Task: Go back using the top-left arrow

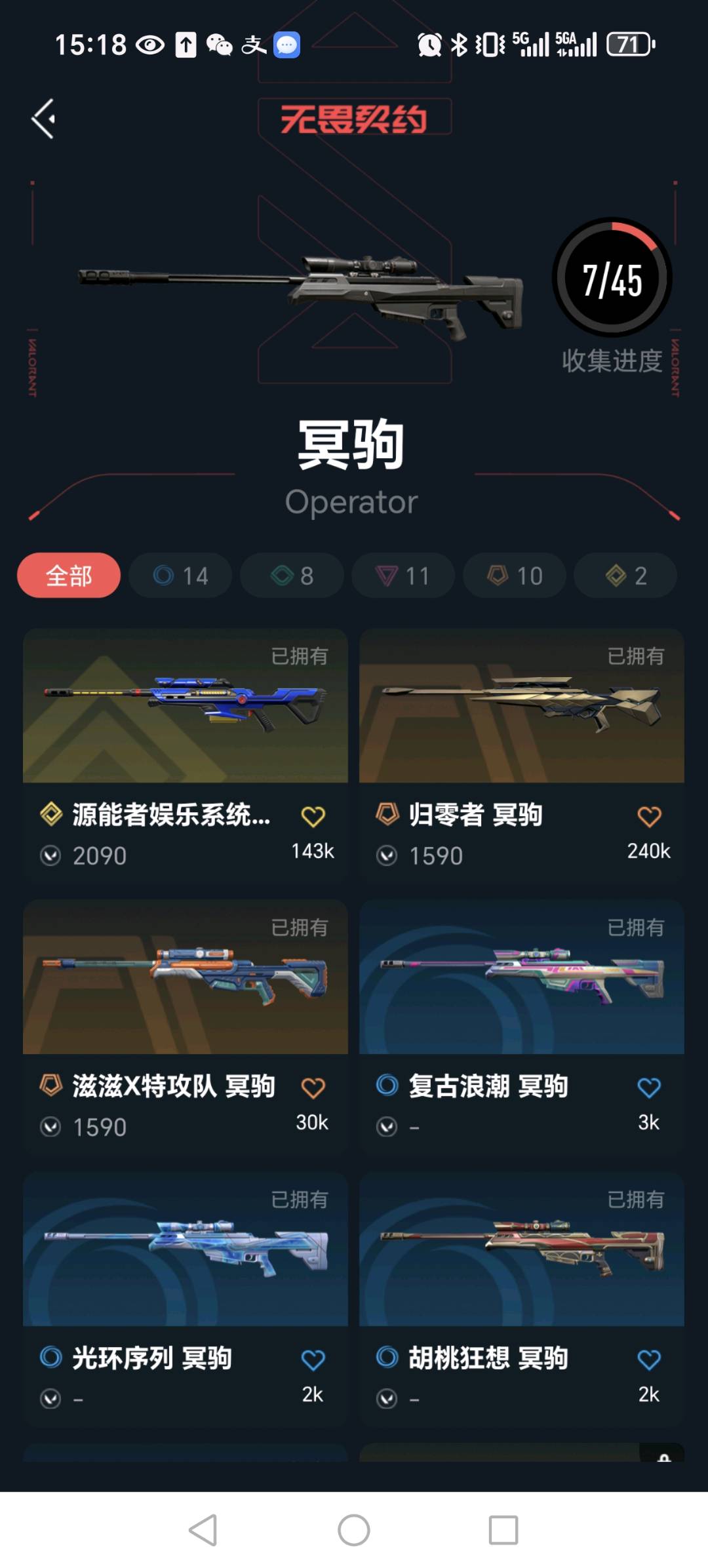Action: [x=43, y=119]
